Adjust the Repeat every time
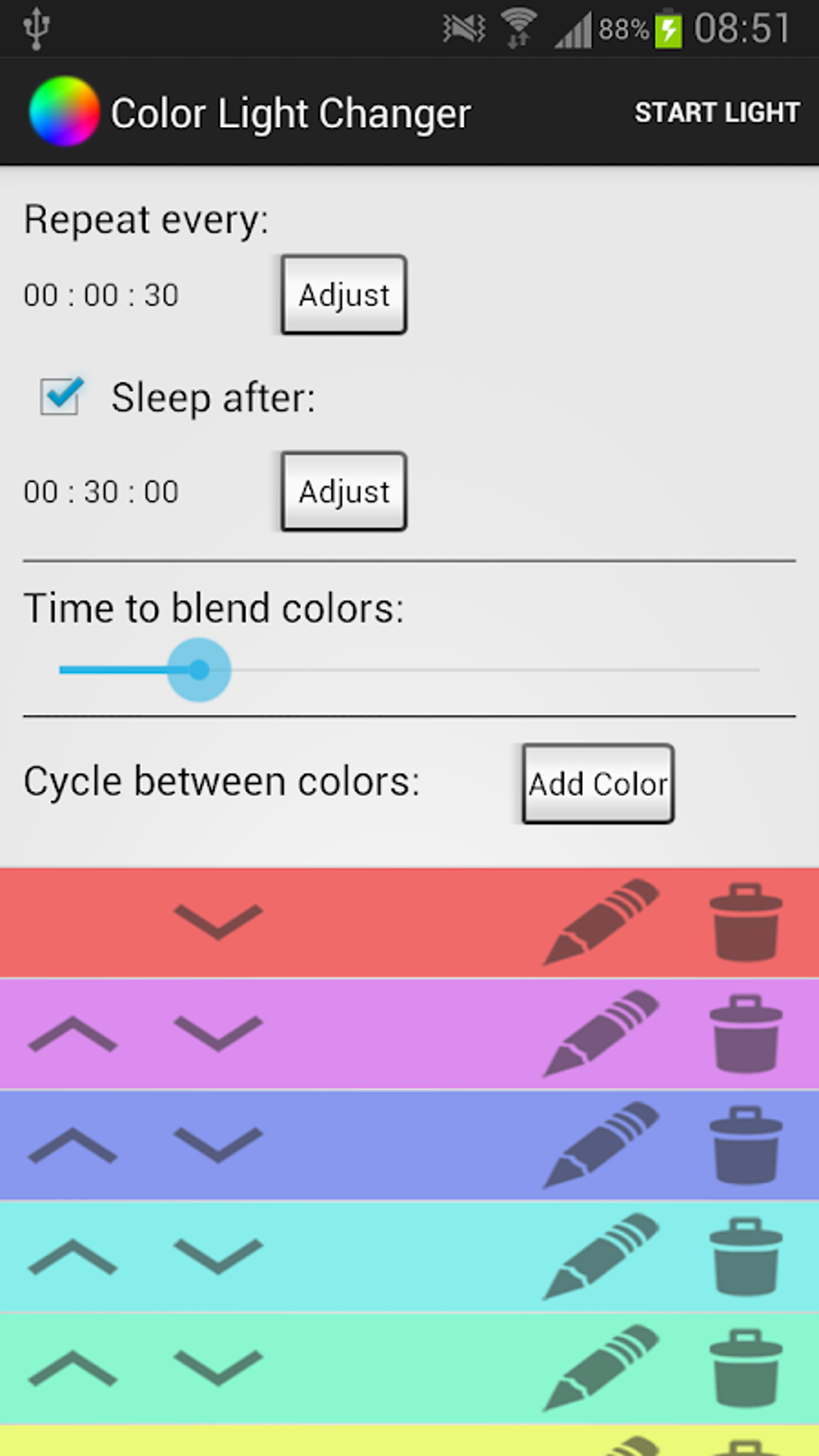 pyautogui.click(x=344, y=295)
